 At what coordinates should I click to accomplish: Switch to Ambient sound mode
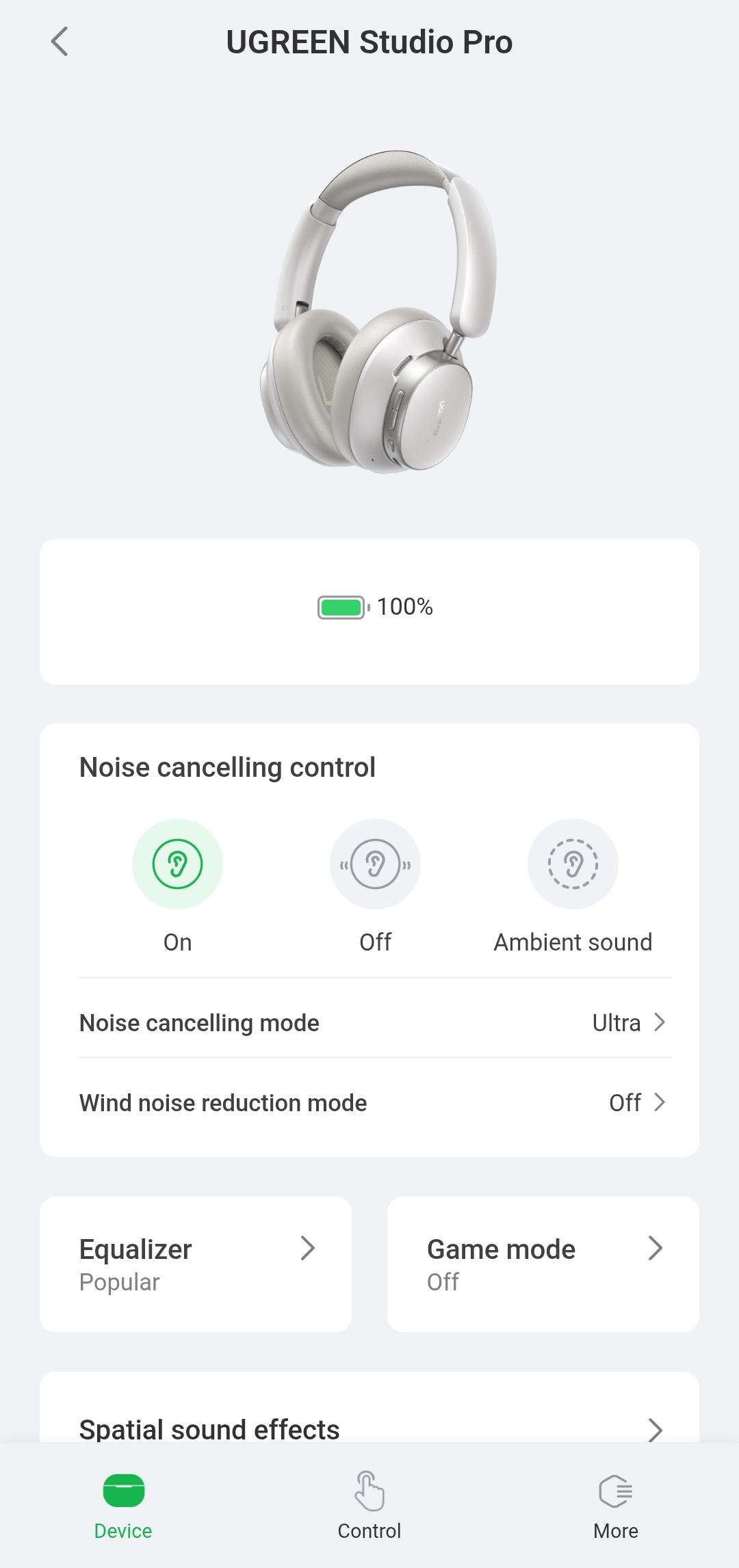pyautogui.click(x=573, y=864)
